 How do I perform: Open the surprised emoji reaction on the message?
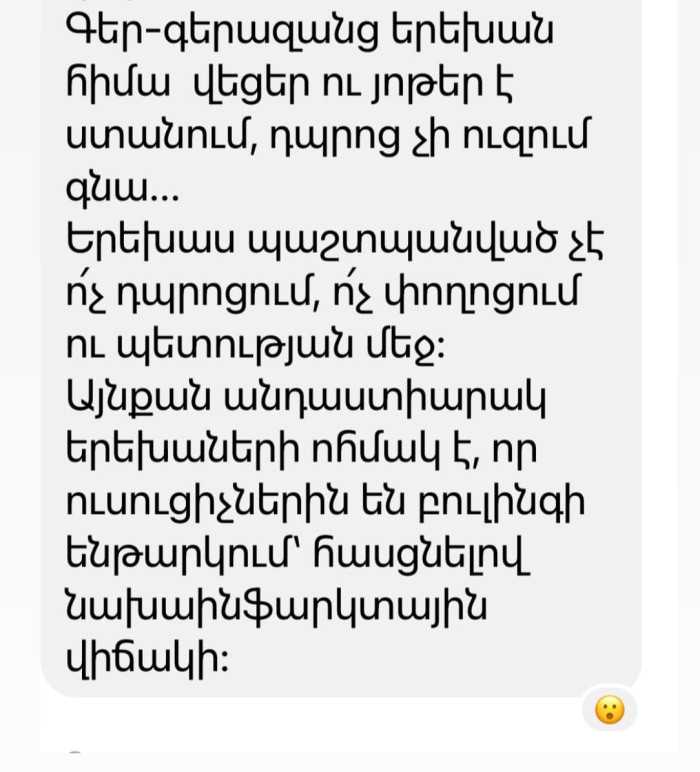609,710
